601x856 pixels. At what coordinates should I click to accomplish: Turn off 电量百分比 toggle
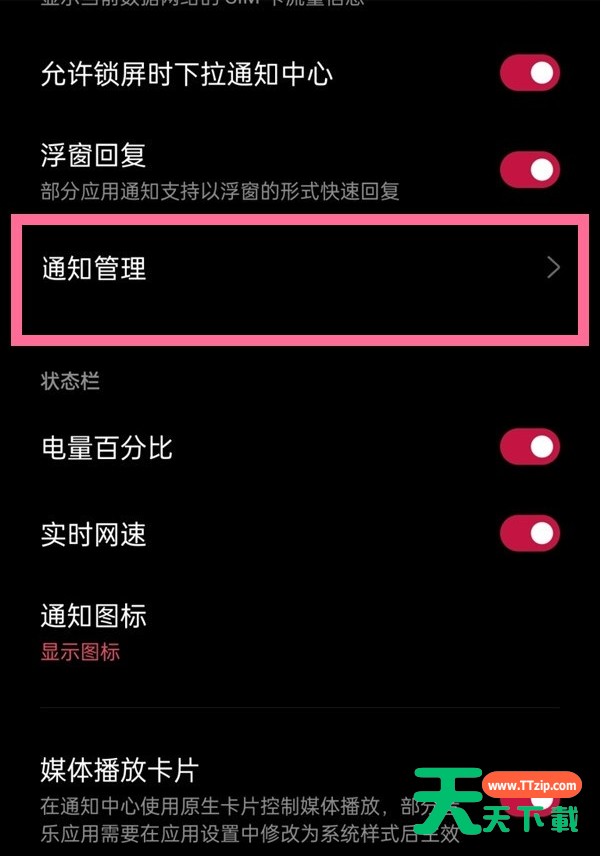[x=529, y=447]
